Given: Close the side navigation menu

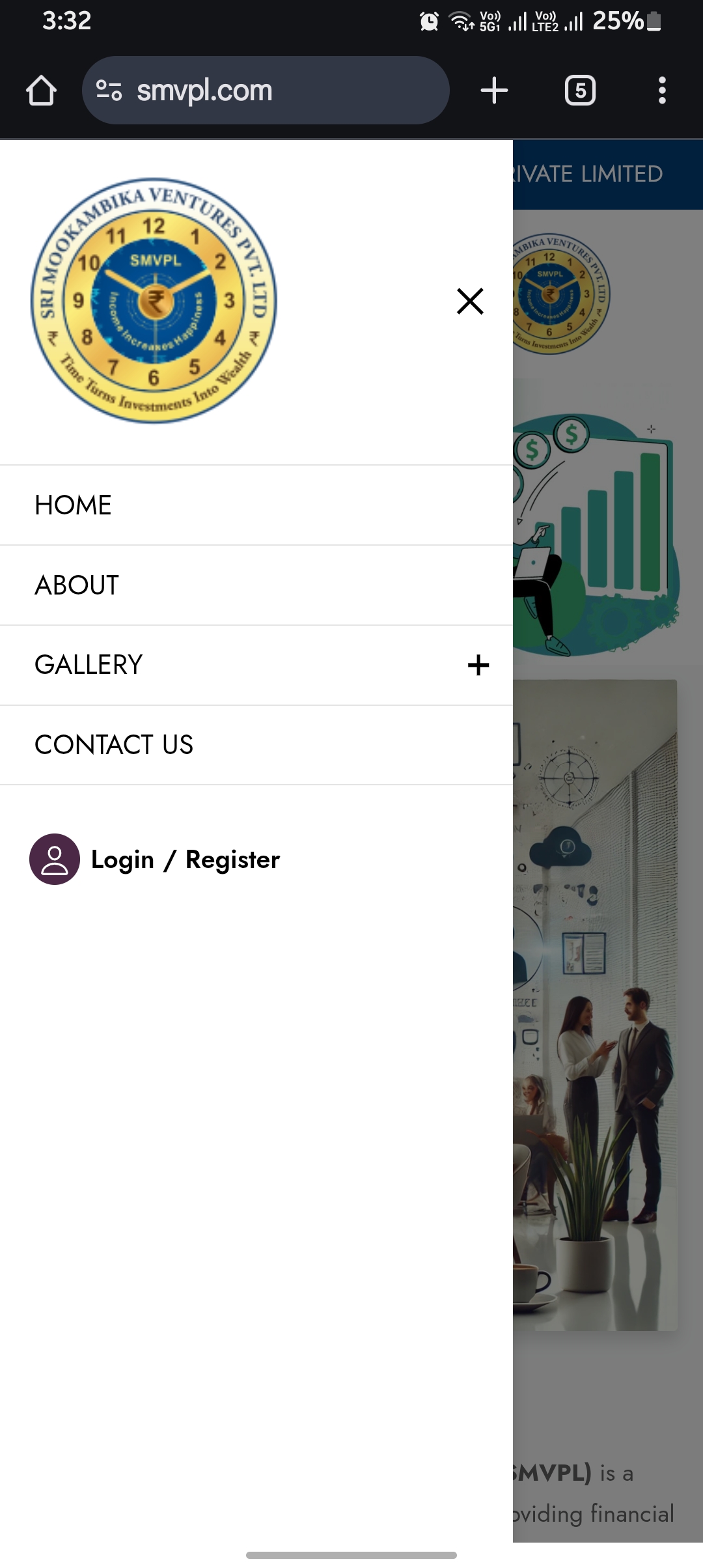Looking at the screenshot, I should pos(470,301).
